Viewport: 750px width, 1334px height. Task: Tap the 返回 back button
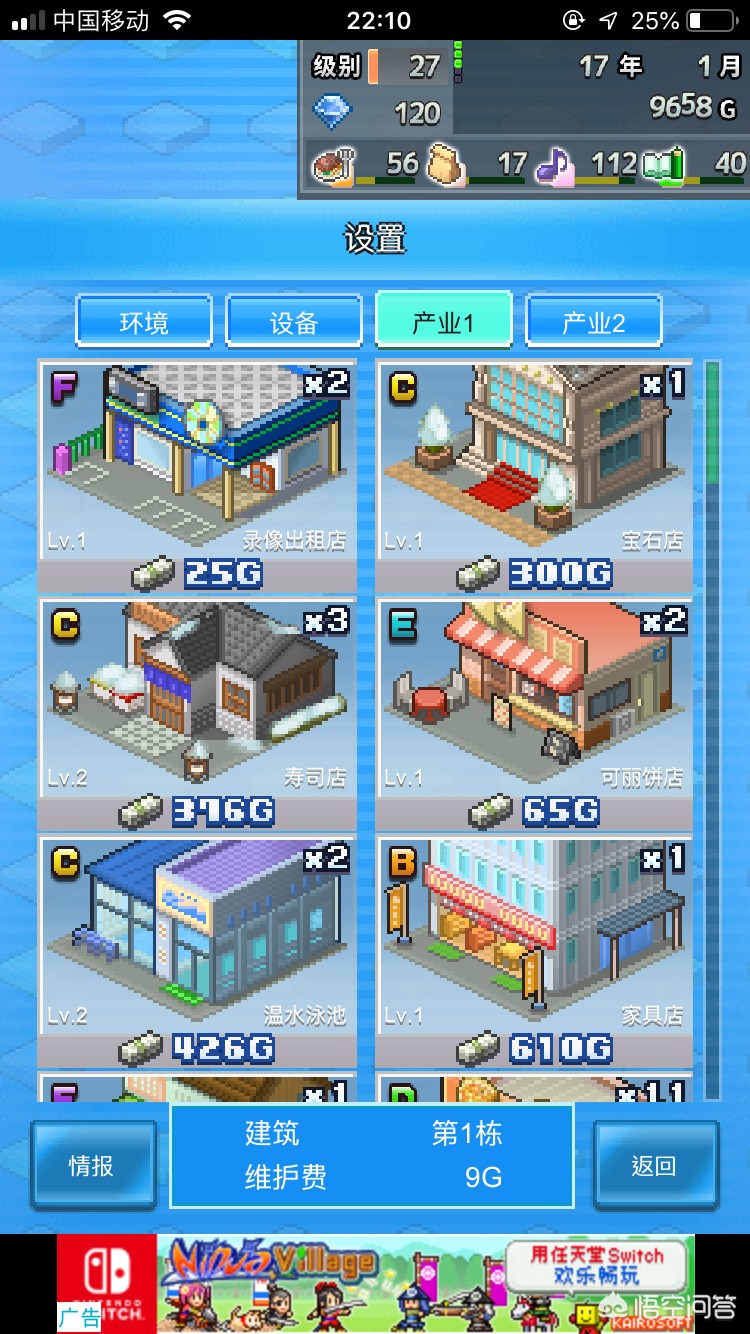(655, 1165)
